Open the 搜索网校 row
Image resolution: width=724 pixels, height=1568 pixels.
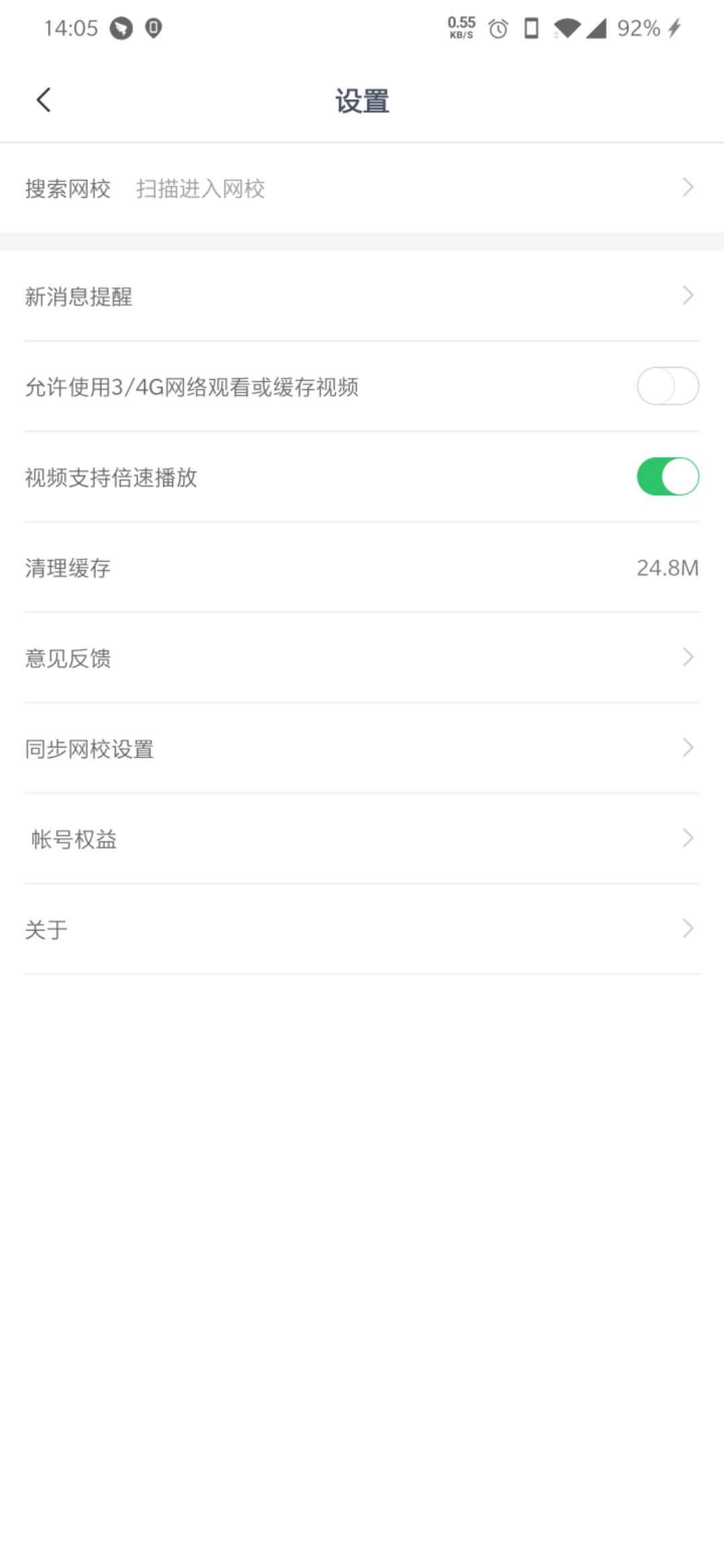[362, 188]
